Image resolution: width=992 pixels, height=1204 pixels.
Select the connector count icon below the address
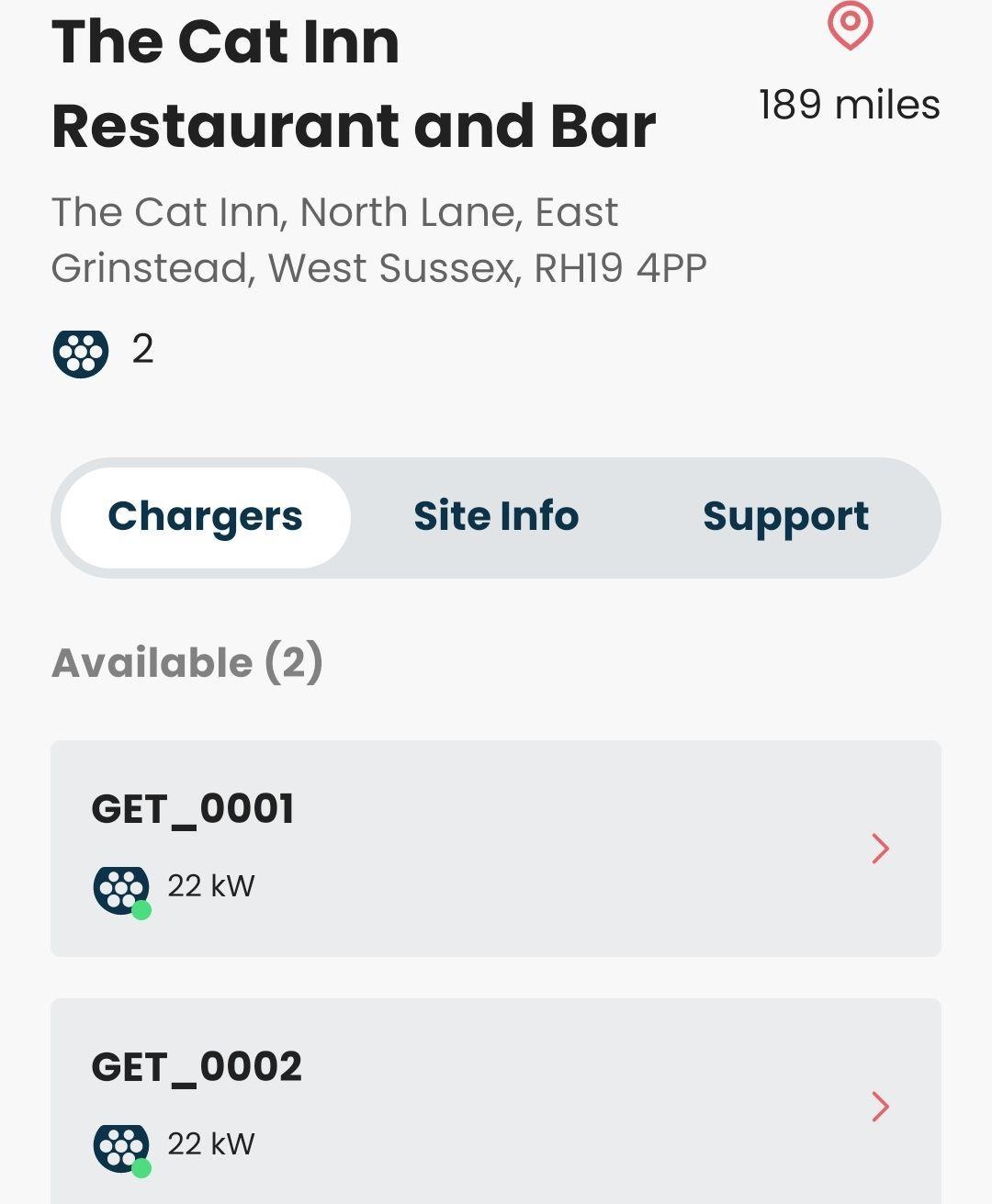(82, 352)
